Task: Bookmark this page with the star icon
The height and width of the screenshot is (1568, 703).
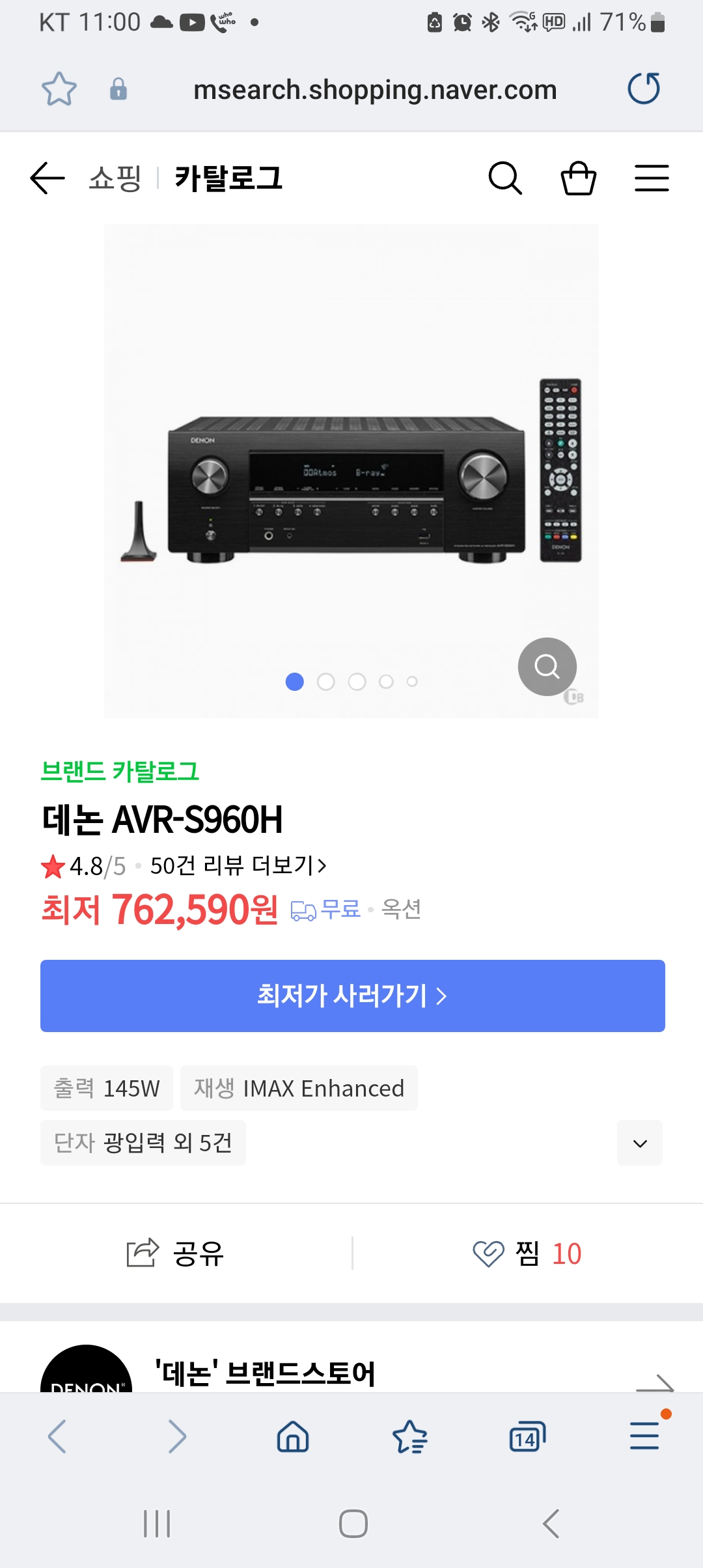Action: pos(59,89)
